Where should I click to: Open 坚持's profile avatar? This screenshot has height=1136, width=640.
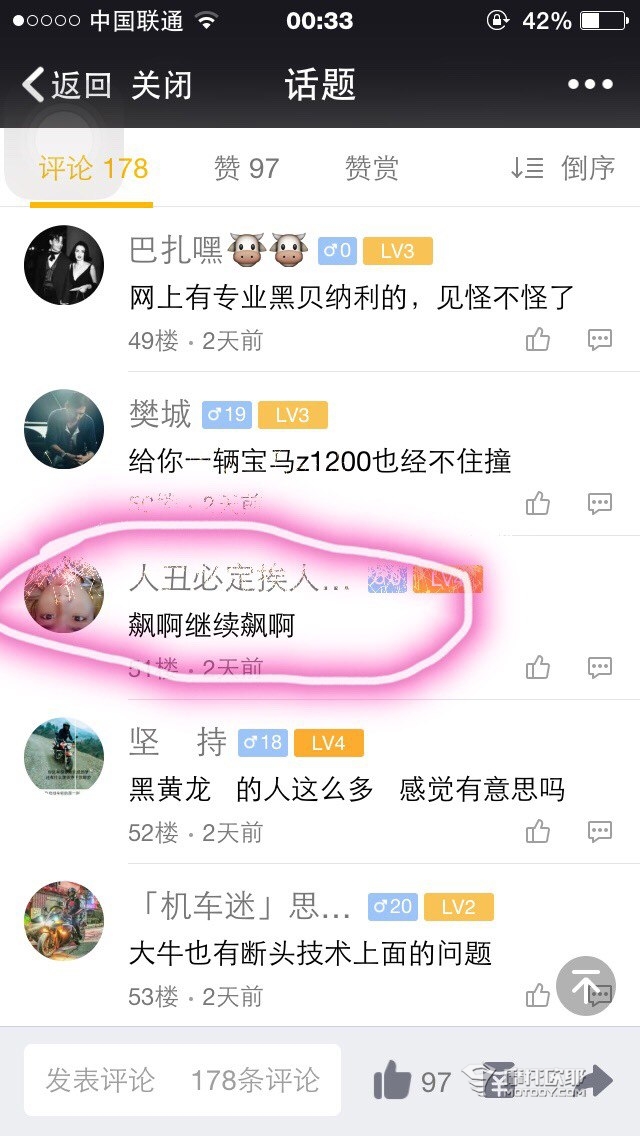click(x=64, y=757)
